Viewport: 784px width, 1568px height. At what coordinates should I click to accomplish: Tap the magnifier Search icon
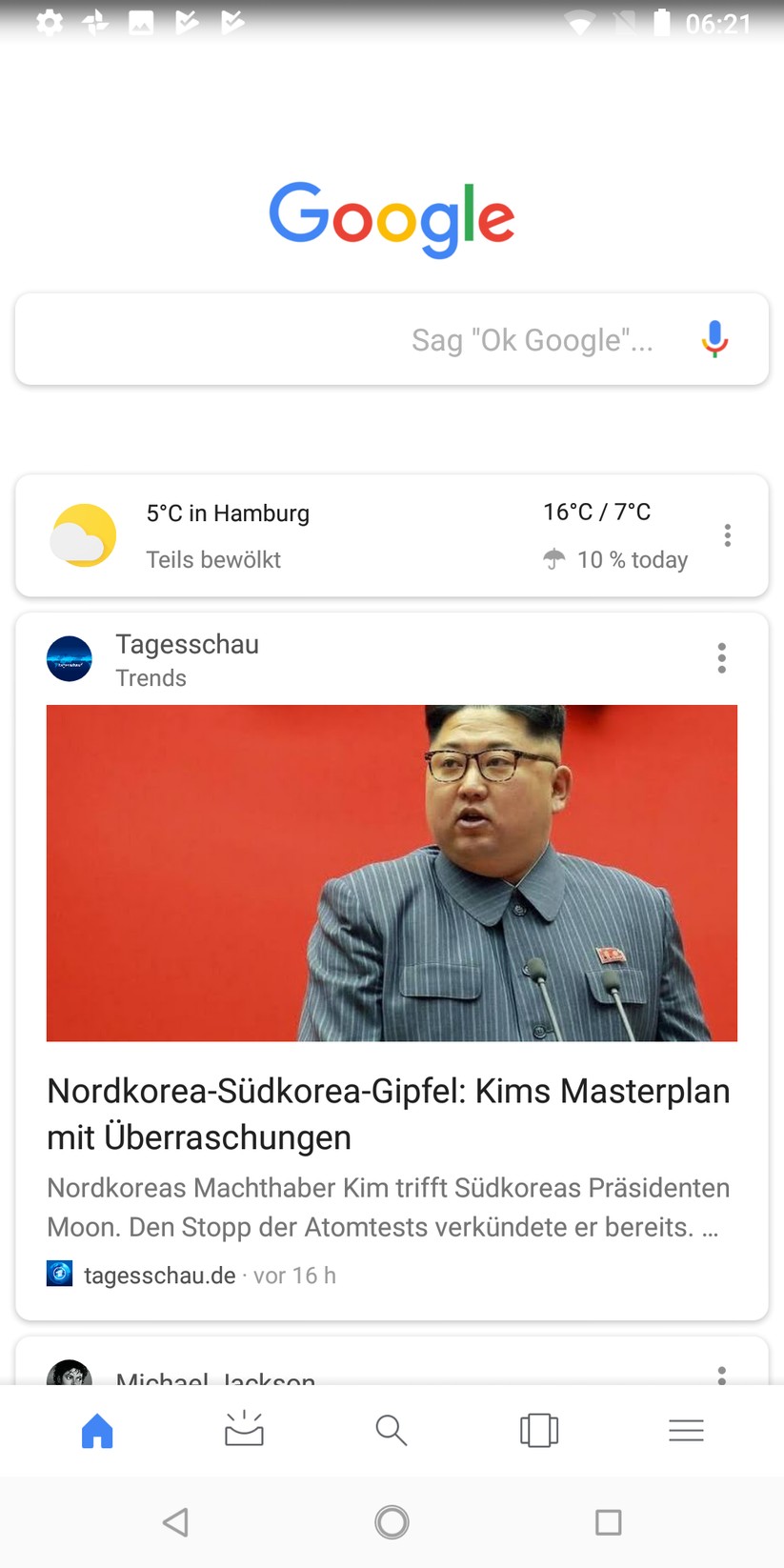(x=392, y=1430)
